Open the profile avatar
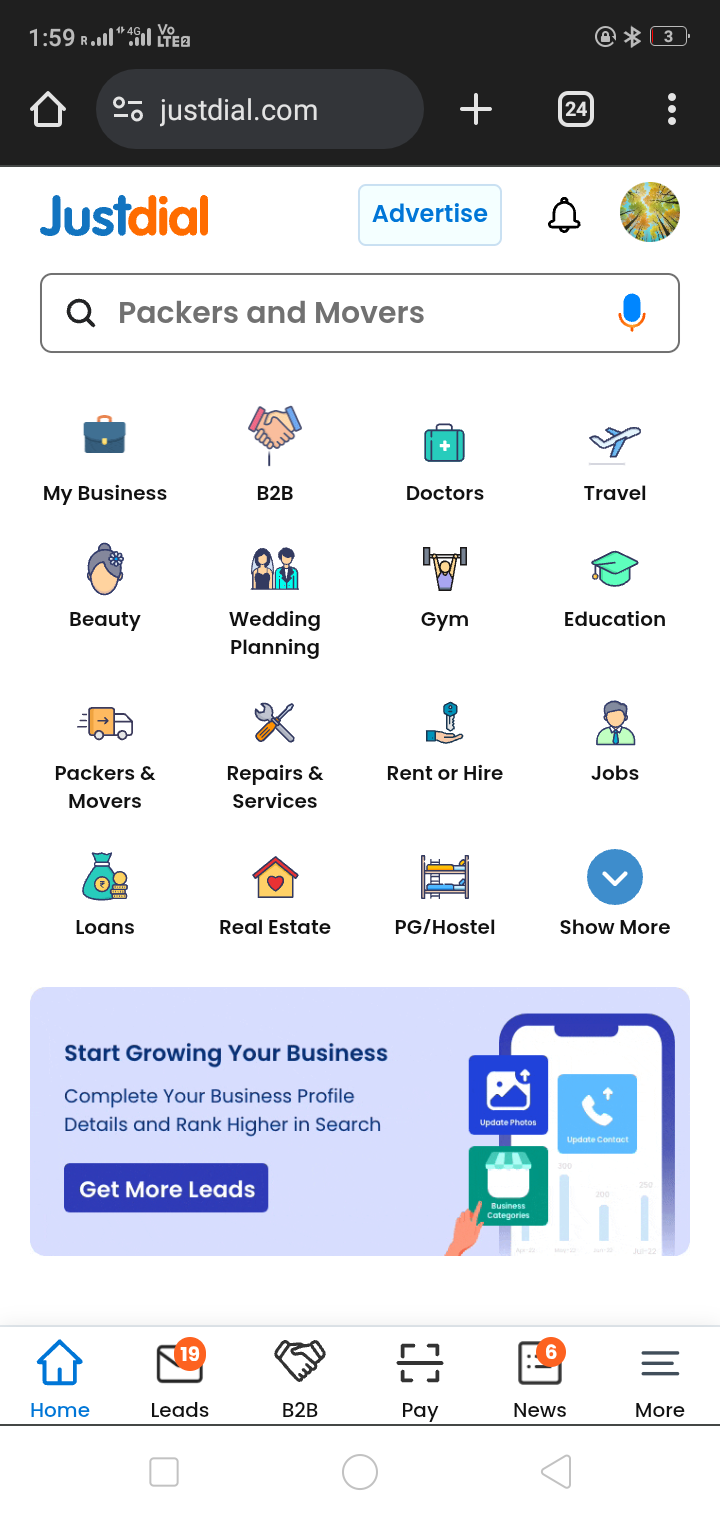Image resolution: width=720 pixels, height=1520 pixels. click(649, 213)
